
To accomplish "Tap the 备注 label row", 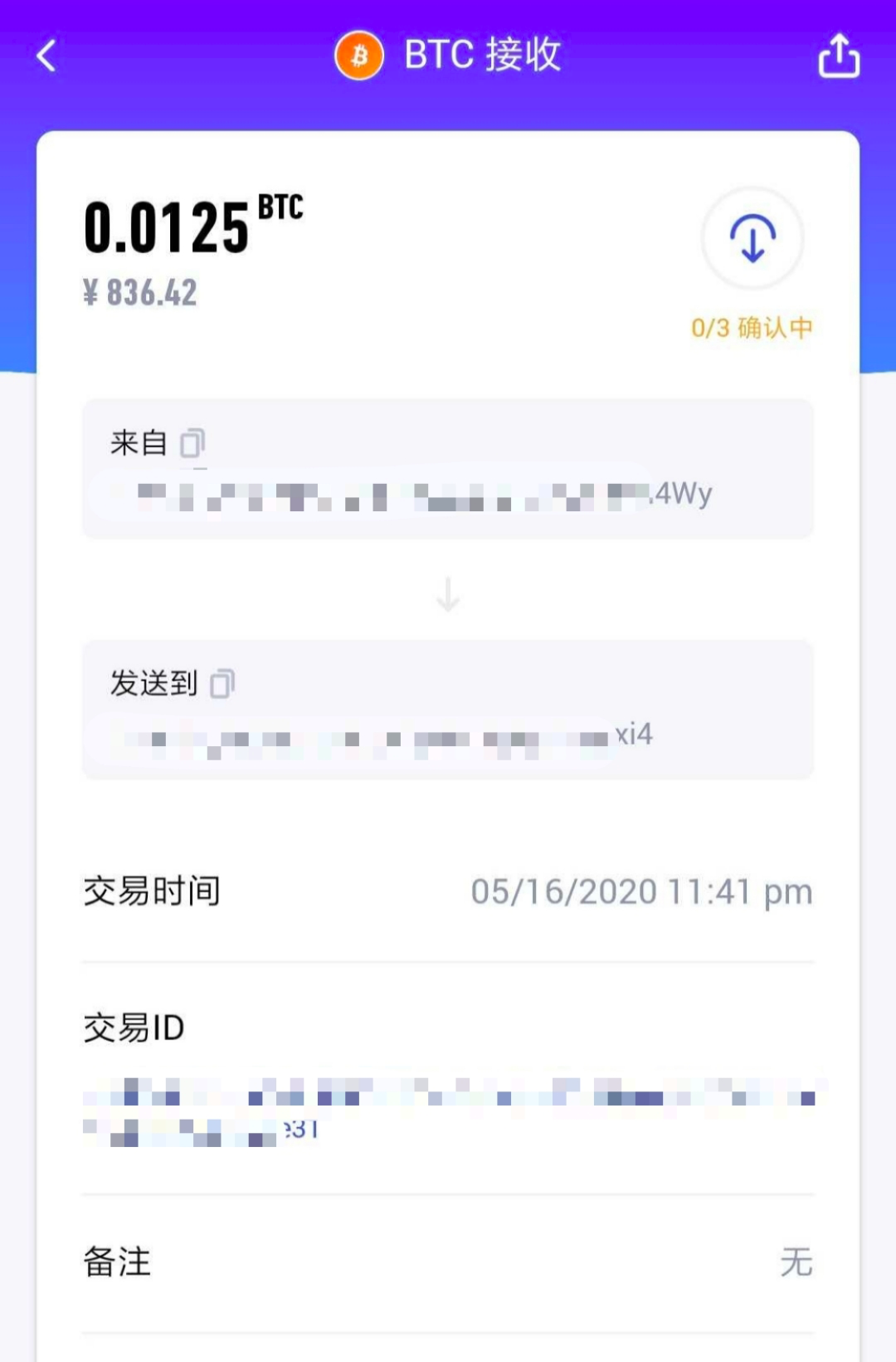I will [x=114, y=1262].
